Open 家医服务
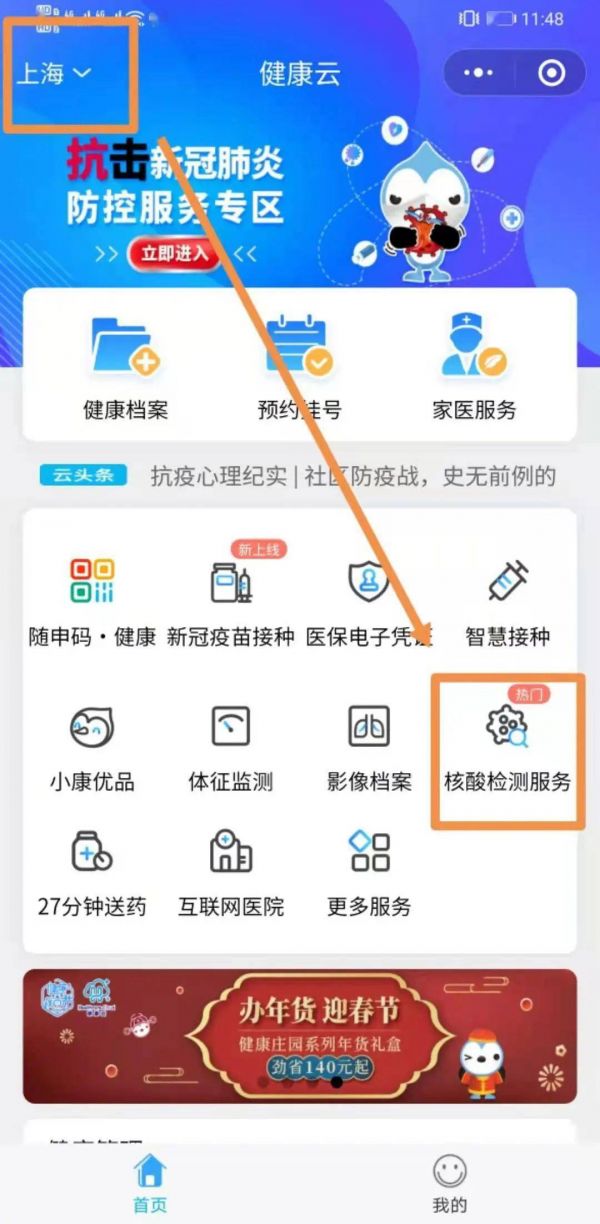 (x=474, y=367)
